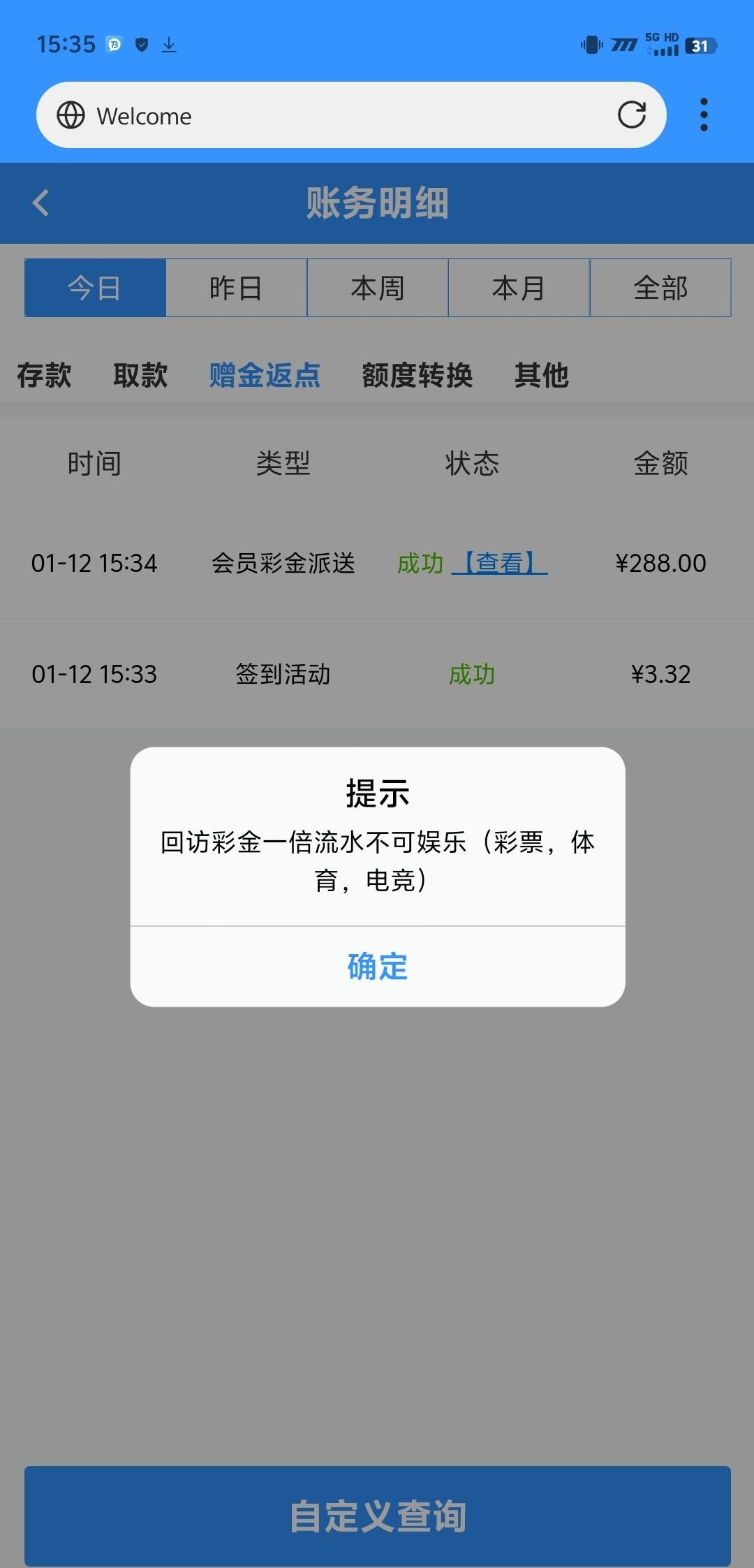Show 全部 records
754x1568 pixels.
(x=660, y=288)
